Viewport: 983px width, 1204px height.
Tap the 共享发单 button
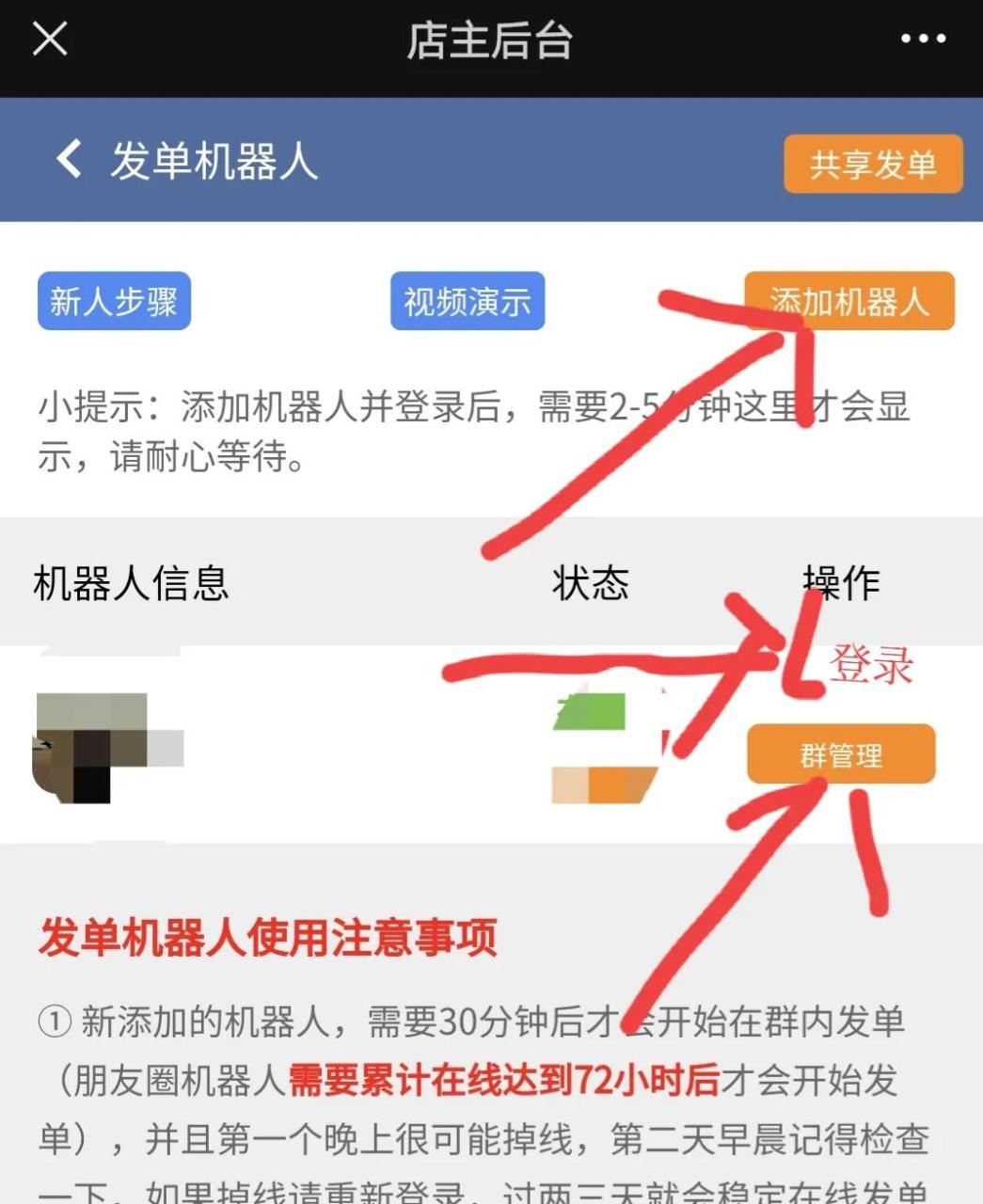(x=872, y=164)
